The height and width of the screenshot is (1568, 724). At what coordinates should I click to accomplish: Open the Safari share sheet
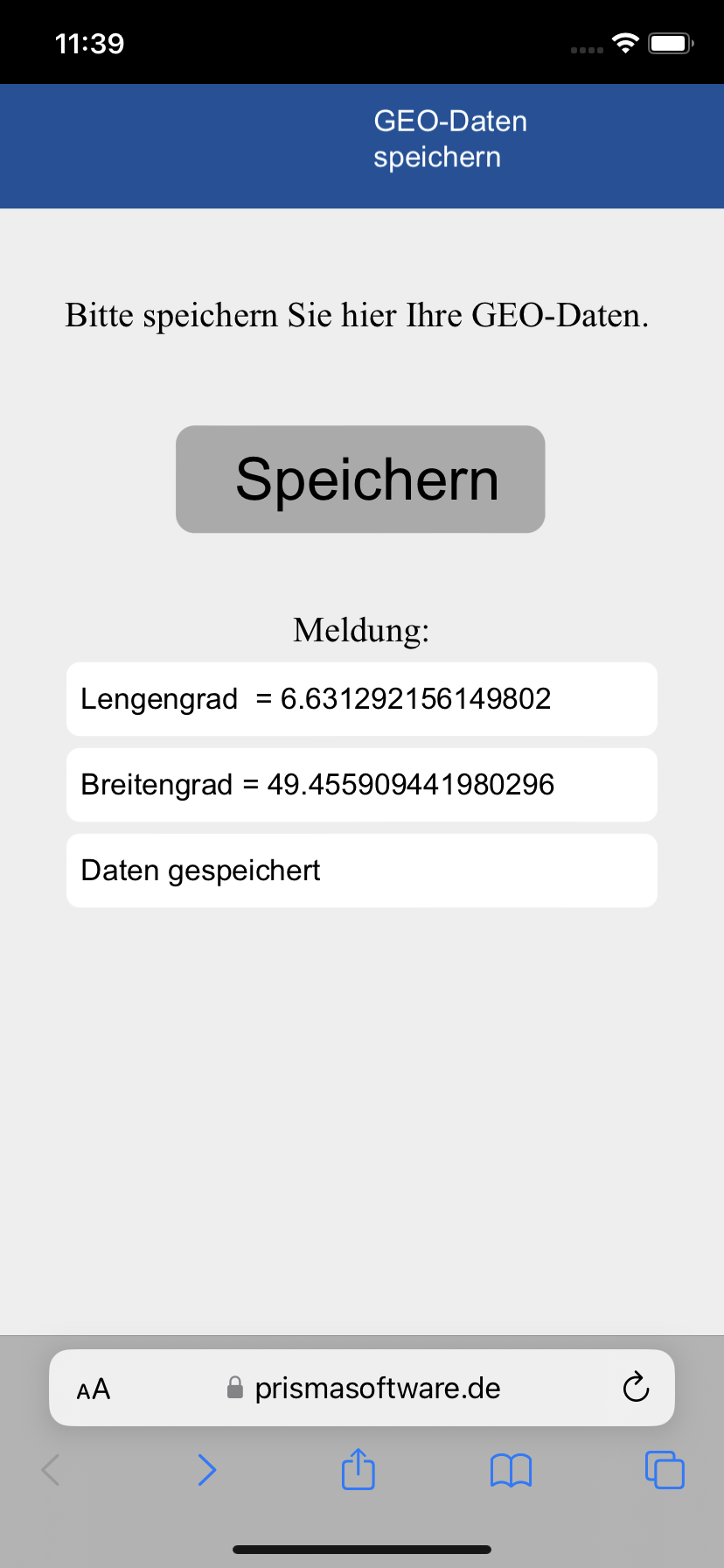pos(359,1468)
